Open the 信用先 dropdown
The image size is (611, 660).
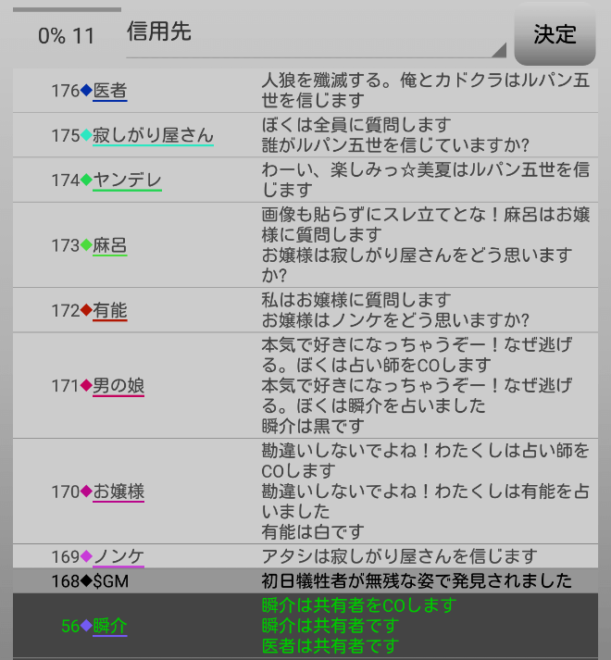point(316,34)
